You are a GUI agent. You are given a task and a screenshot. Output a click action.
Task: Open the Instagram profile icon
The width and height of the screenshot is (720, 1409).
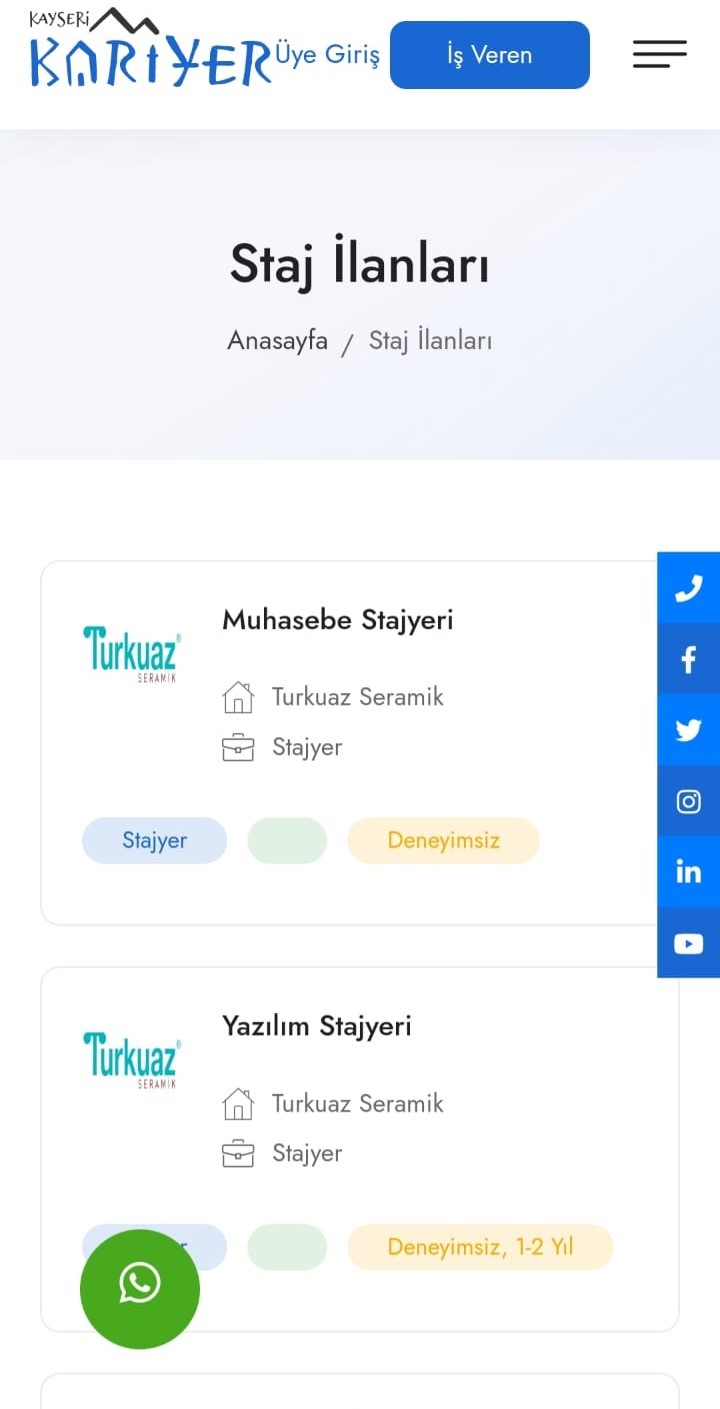[688, 801]
